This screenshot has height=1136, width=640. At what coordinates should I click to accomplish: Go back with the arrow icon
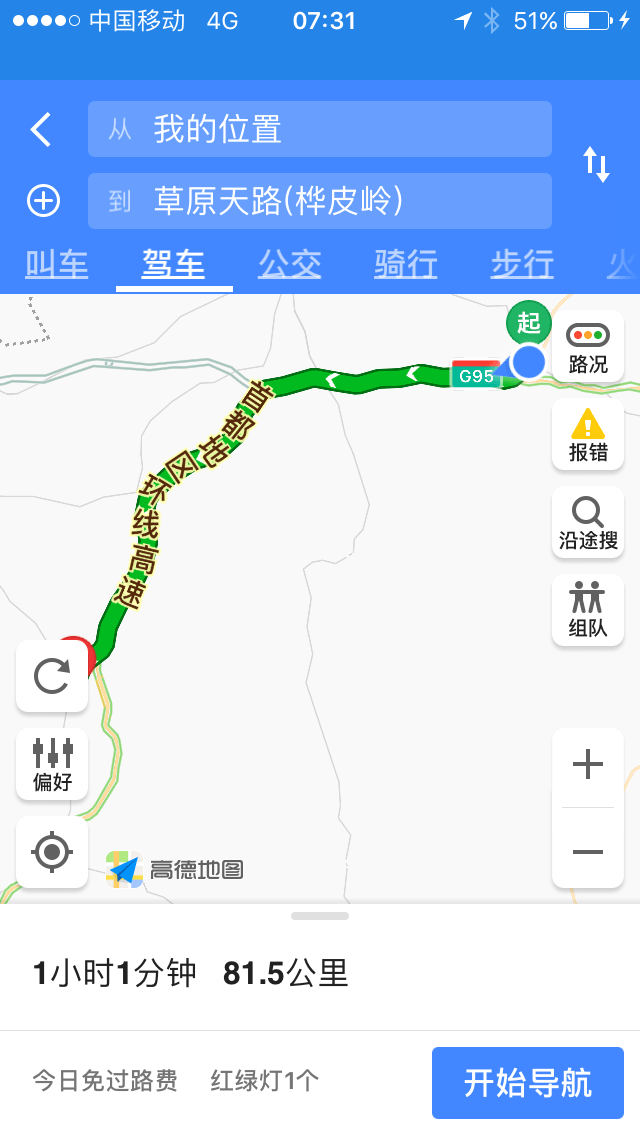[x=40, y=130]
